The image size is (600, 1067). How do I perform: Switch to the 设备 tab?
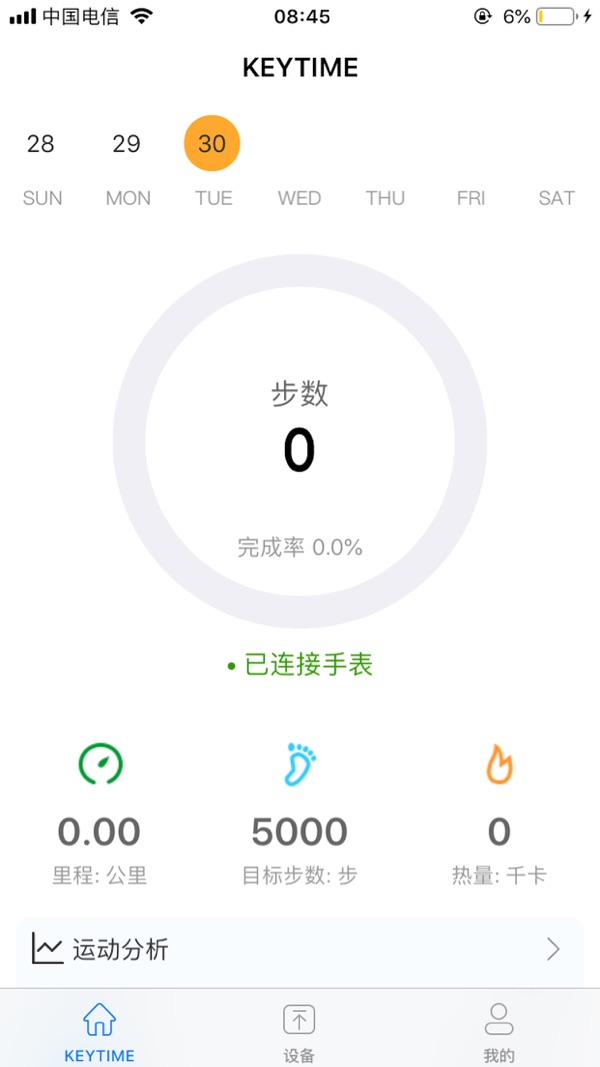(299, 1030)
